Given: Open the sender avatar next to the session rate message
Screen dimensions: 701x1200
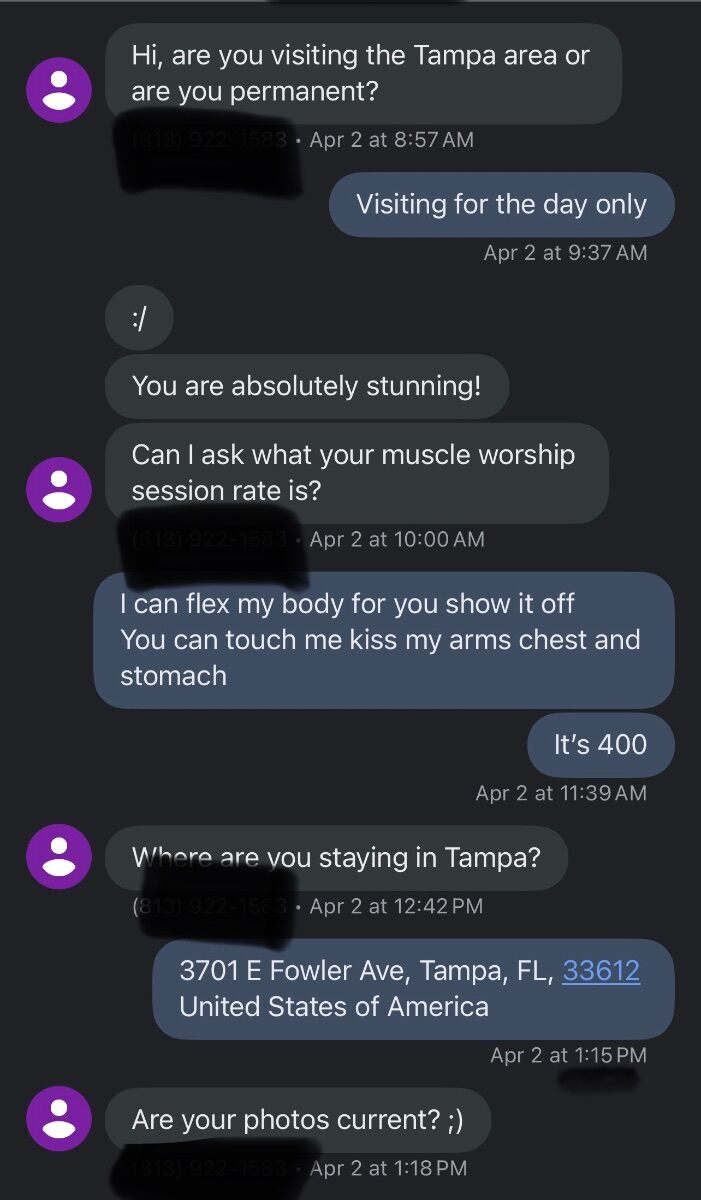Looking at the screenshot, I should click(59, 489).
